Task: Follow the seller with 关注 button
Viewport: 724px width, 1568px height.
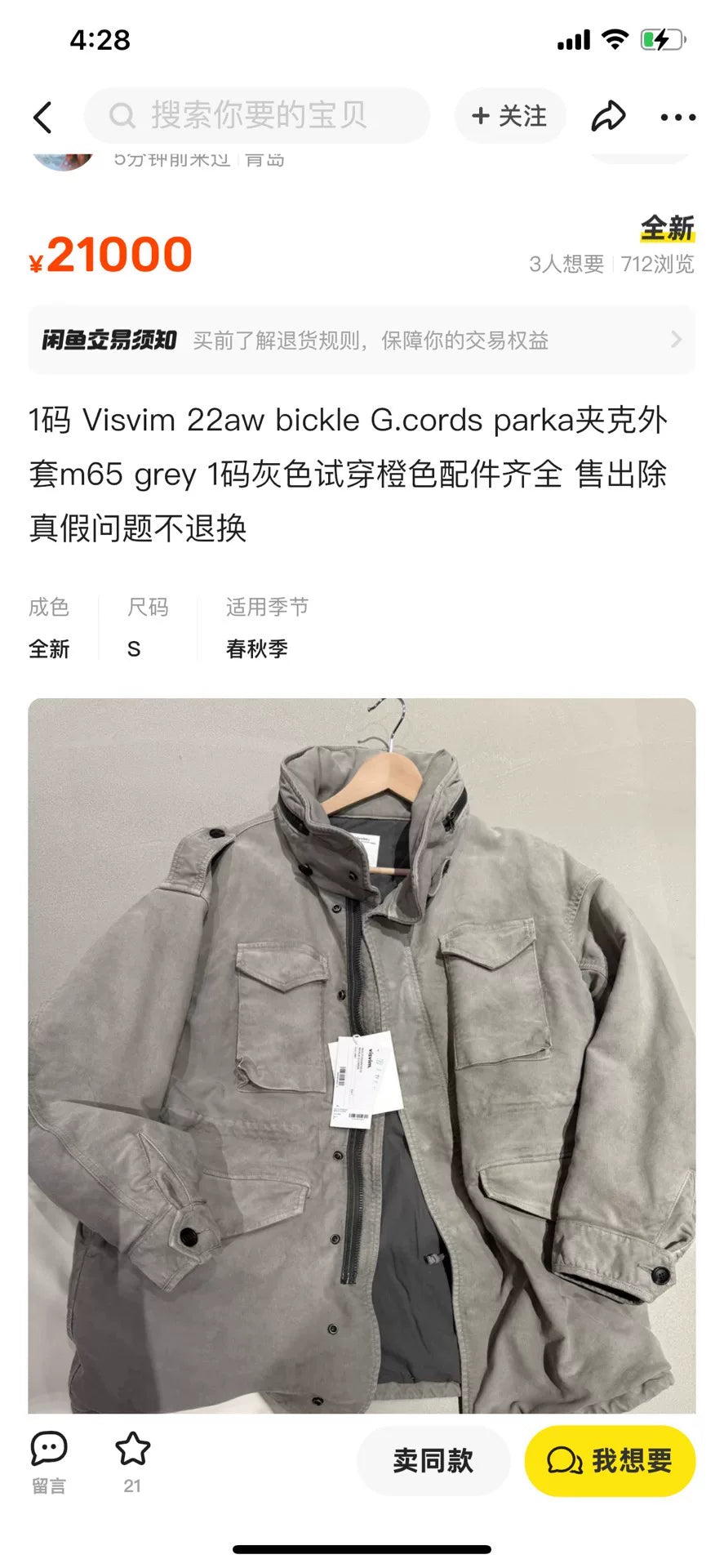Action: [509, 116]
